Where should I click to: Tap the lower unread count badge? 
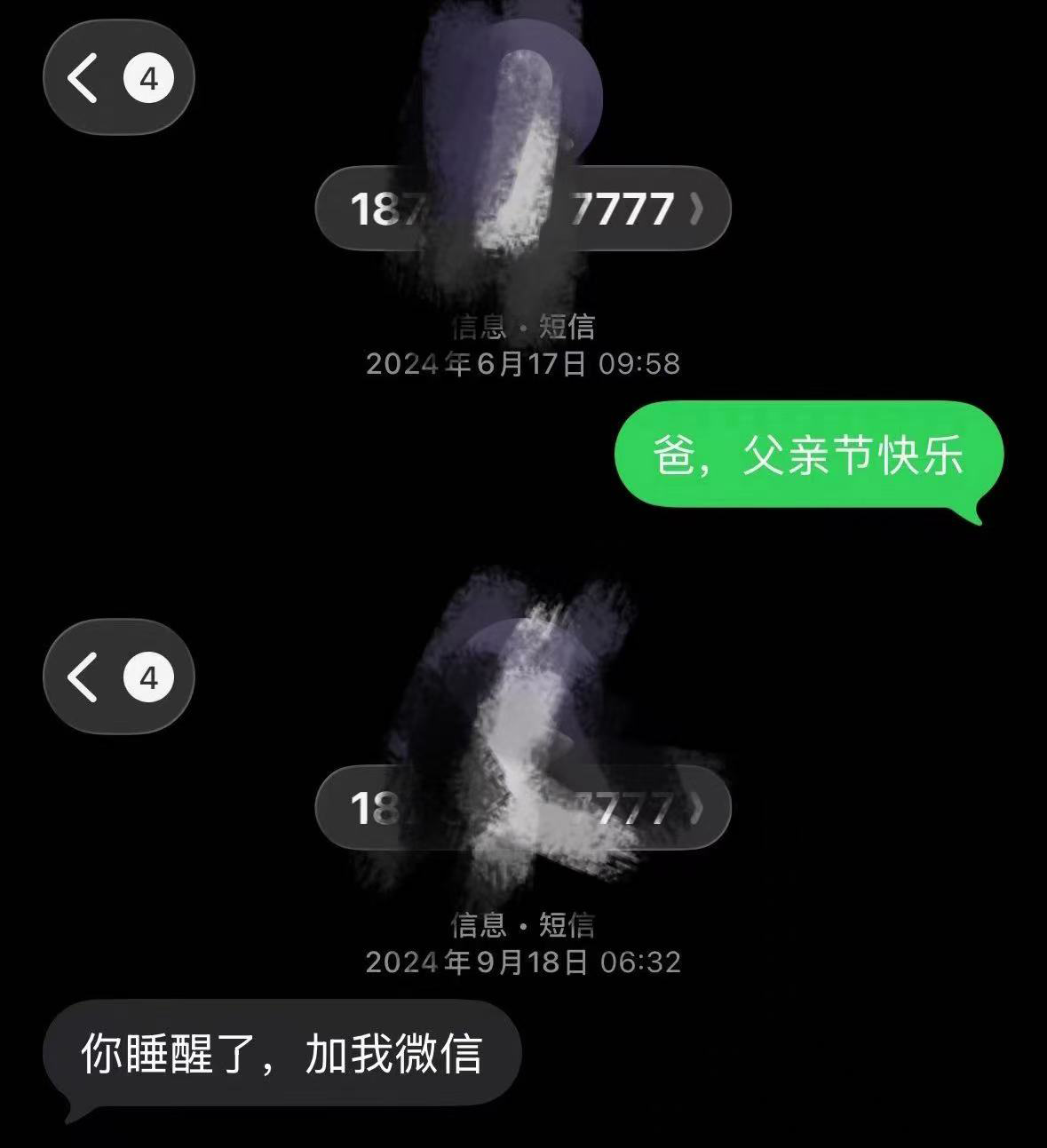pyautogui.click(x=147, y=676)
